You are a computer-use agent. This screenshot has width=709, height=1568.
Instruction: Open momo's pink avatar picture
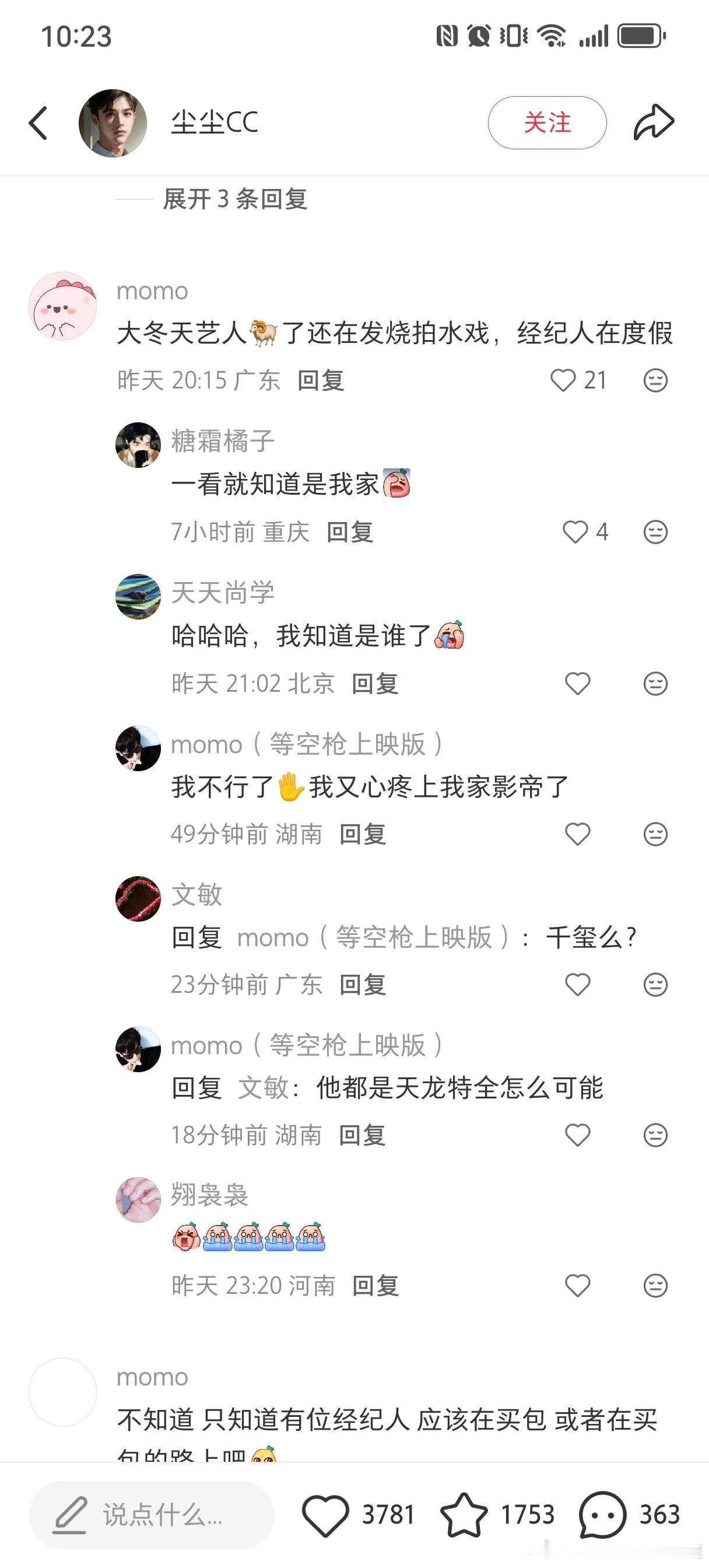pos(63,306)
